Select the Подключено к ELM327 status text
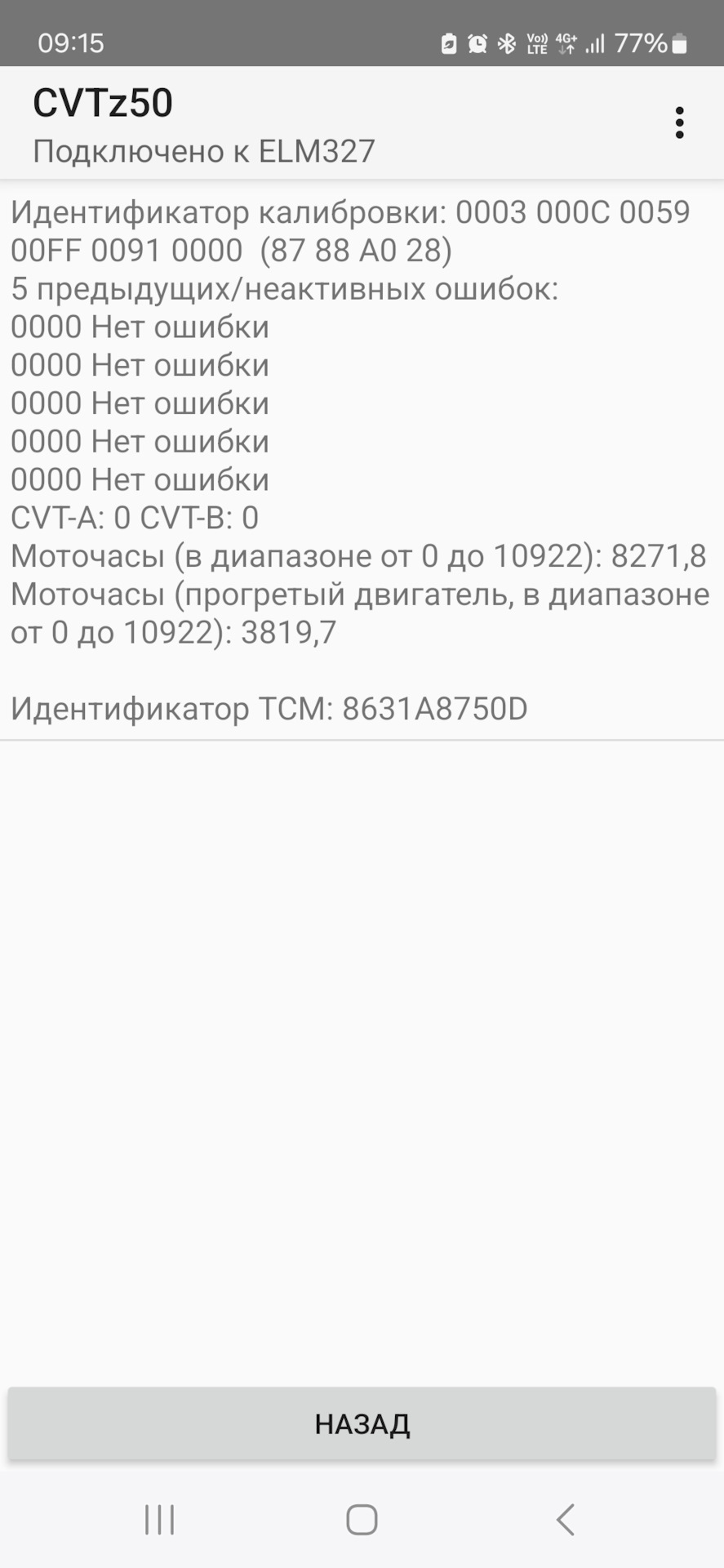This screenshot has height=1568, width=724. click(202, 150)
